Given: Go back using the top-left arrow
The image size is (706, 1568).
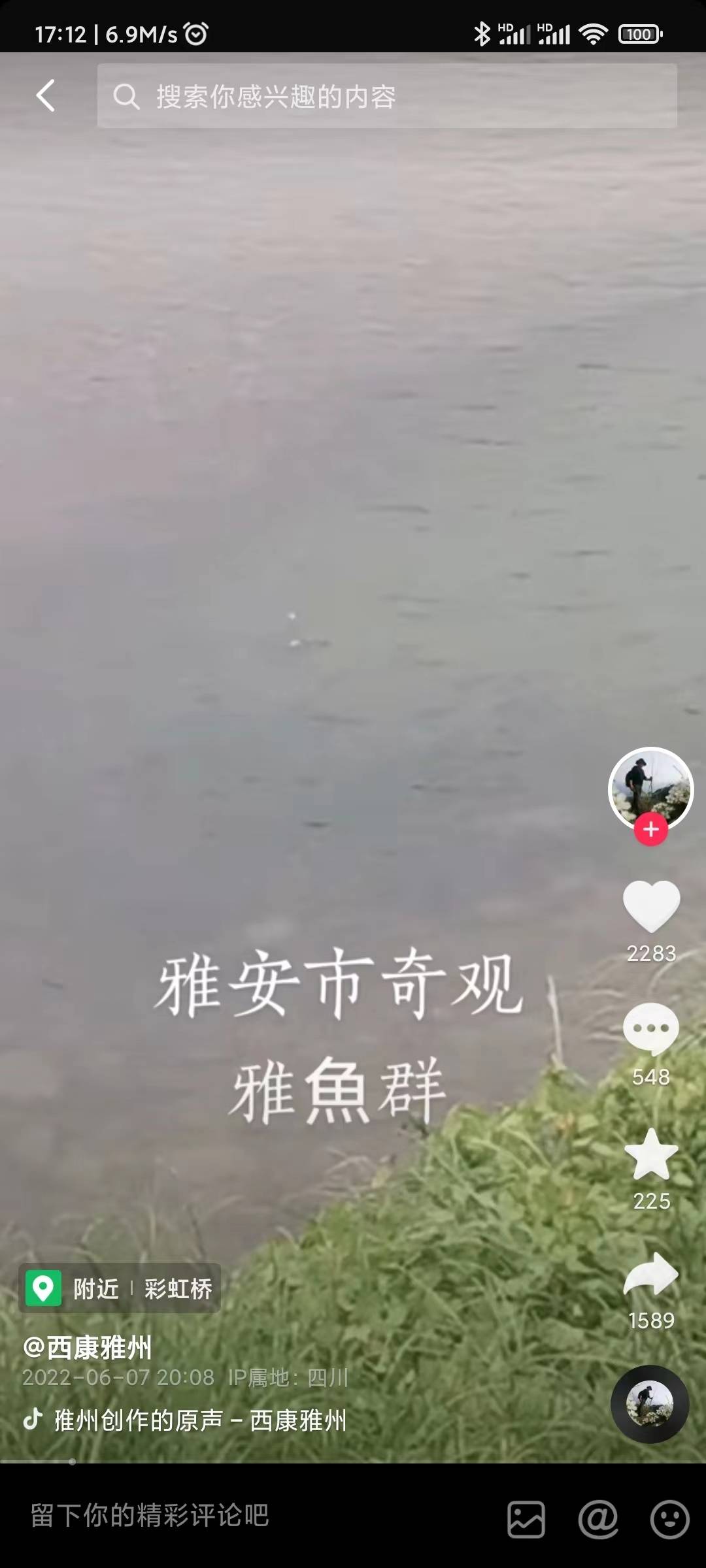Looking at the screenshot, I should [46, 96].
